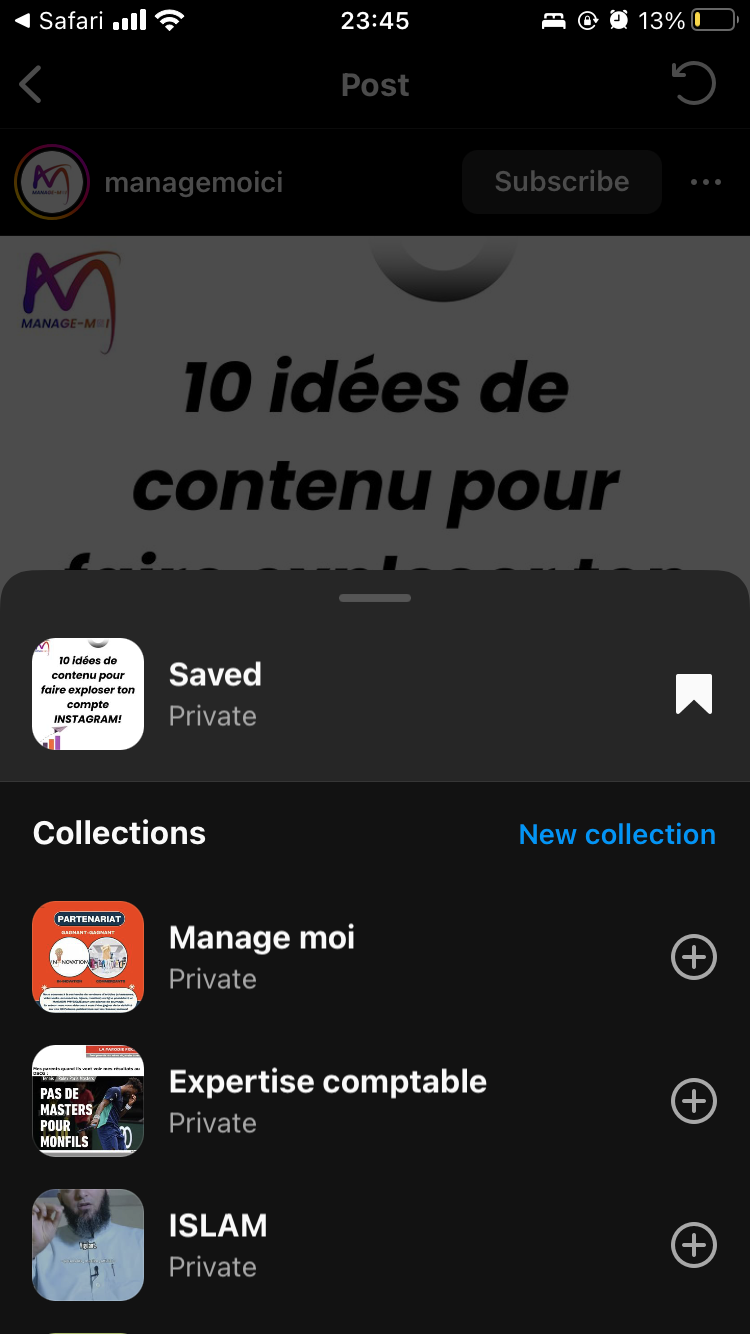Image resolution: width=750 pixels, height=1334 pixels.
Task: Tap the sheet's drag handle
Action: tap(375, 598)
